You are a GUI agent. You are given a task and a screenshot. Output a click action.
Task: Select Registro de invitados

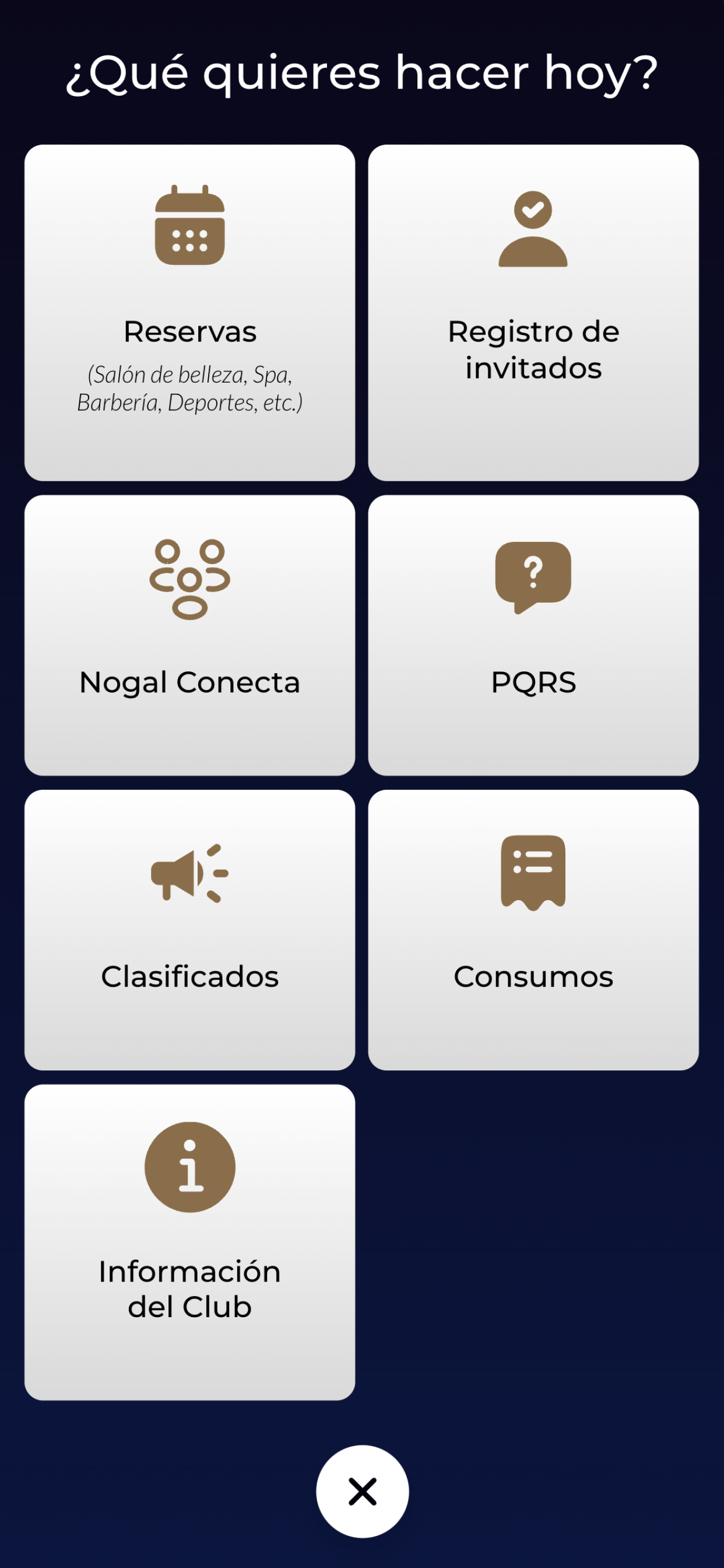(x=533, y=312)
